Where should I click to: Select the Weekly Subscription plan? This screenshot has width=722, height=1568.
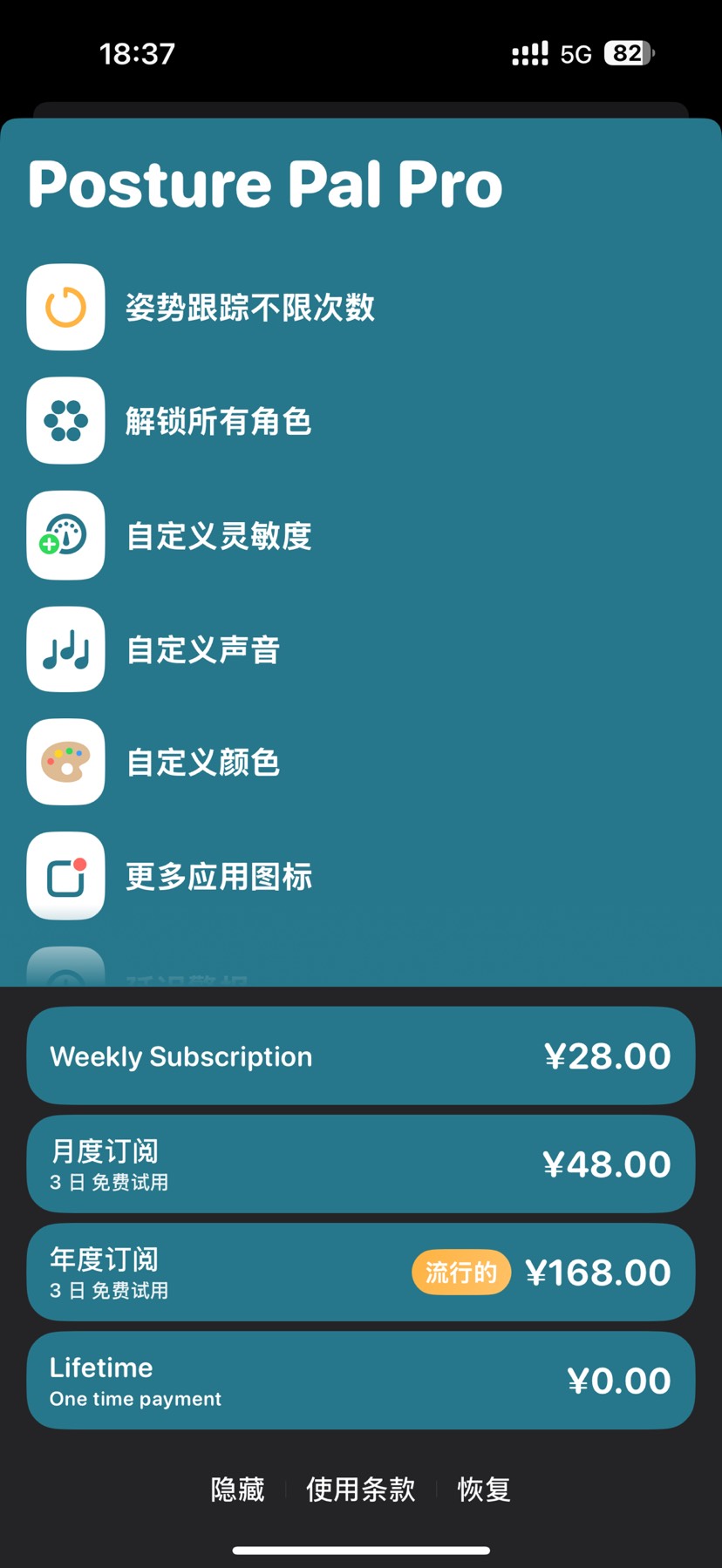tap(360, 1056)
